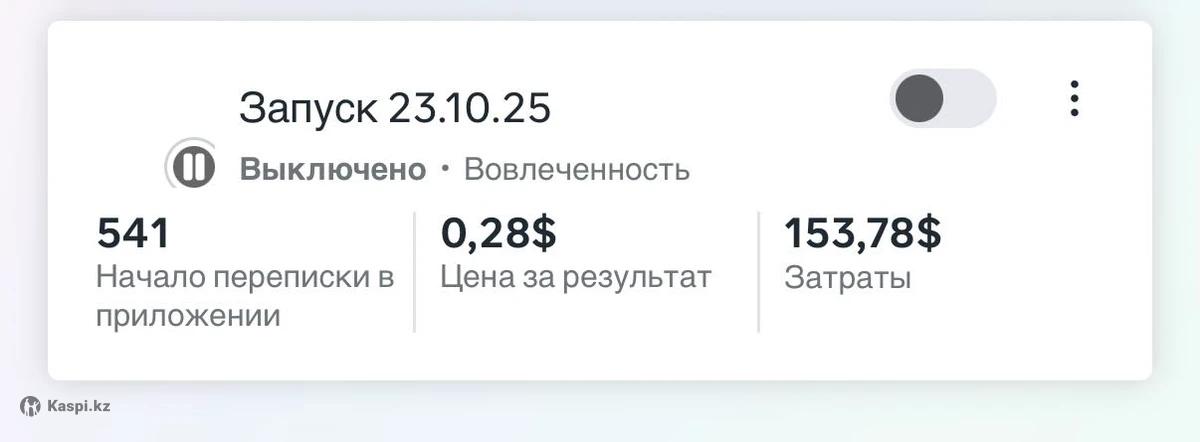Open the Запуск 23.10.25 campaign card
The height and width of the screenshot is (442, 1200).
[x=395, y=108]
